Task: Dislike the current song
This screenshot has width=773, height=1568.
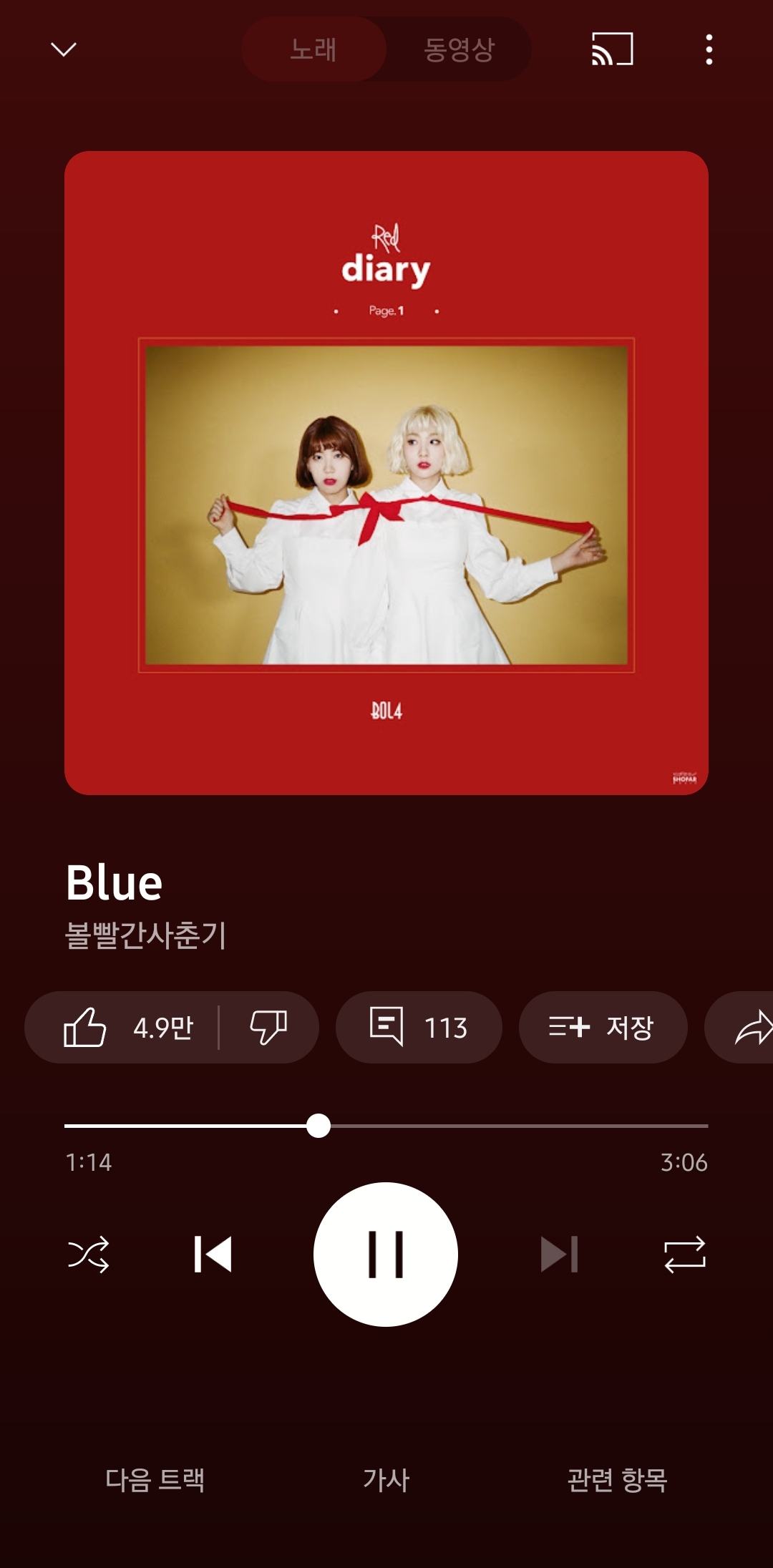Action: click(268, 1027)
